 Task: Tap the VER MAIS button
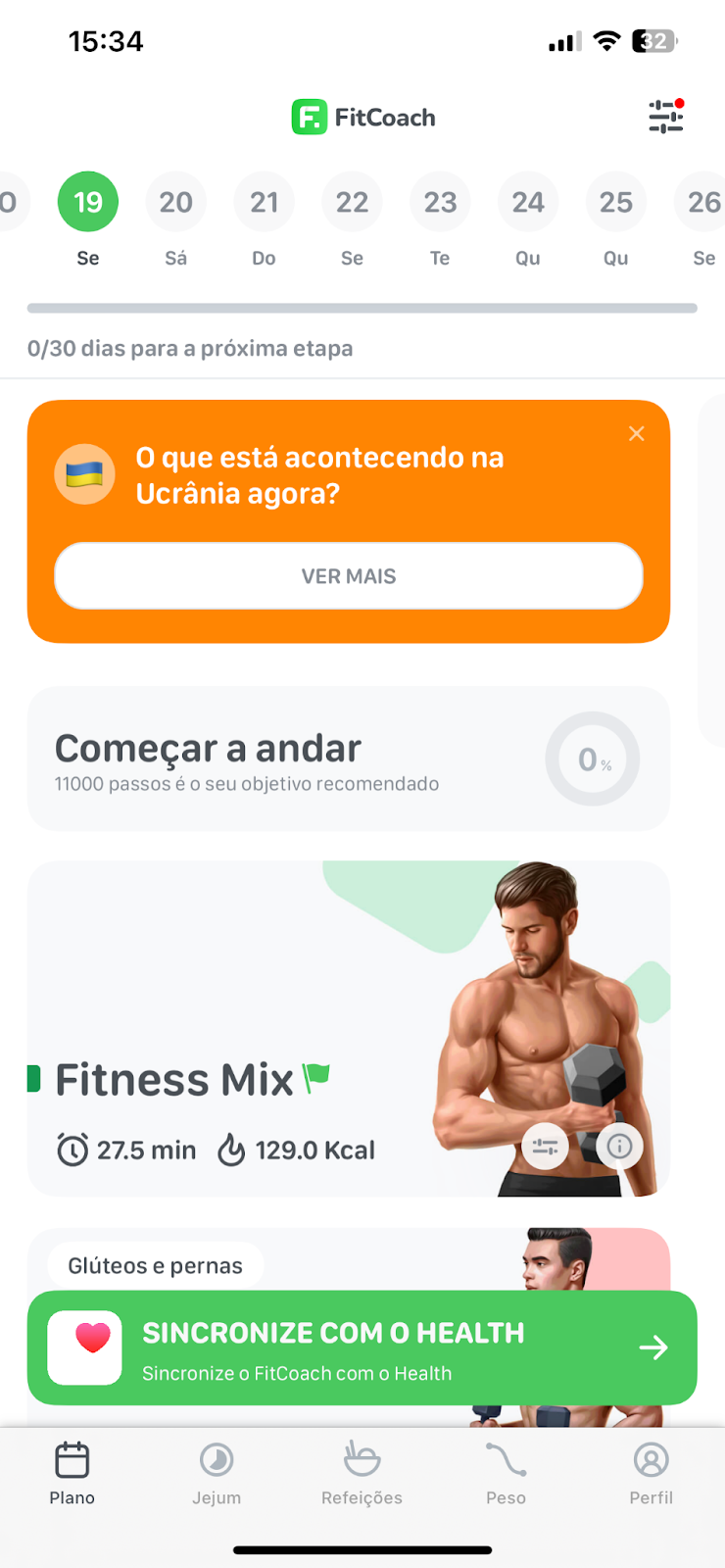(x=349, y=576)
